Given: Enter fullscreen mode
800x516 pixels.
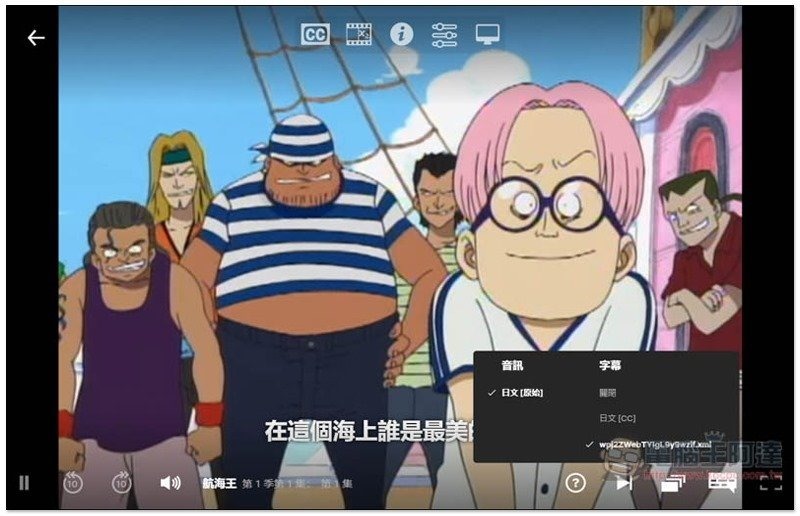Looking at the screenshot, I should (x=770, y=483).
